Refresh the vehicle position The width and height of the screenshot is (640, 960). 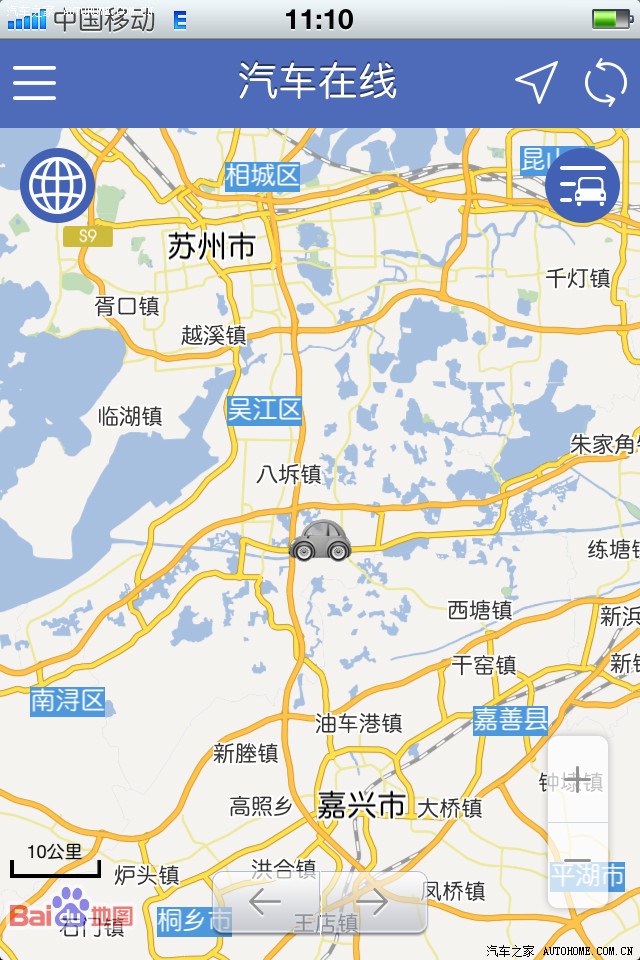(605, 82)
